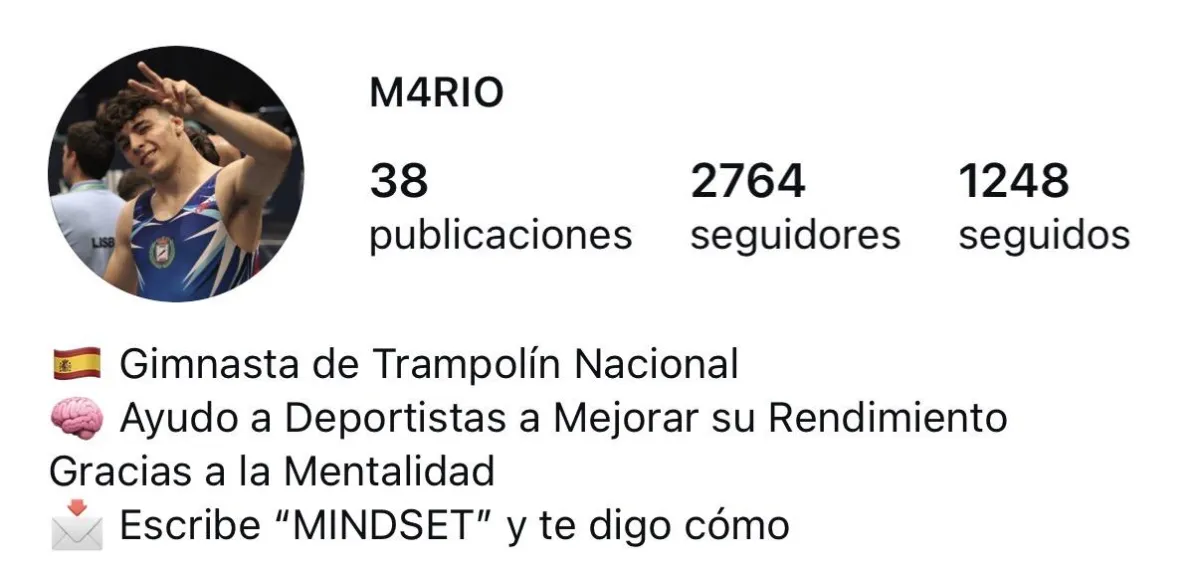This screenshot has width=1200, height=563.
Task: Open the 1248 seguidos list
Action: point(1043,208)
